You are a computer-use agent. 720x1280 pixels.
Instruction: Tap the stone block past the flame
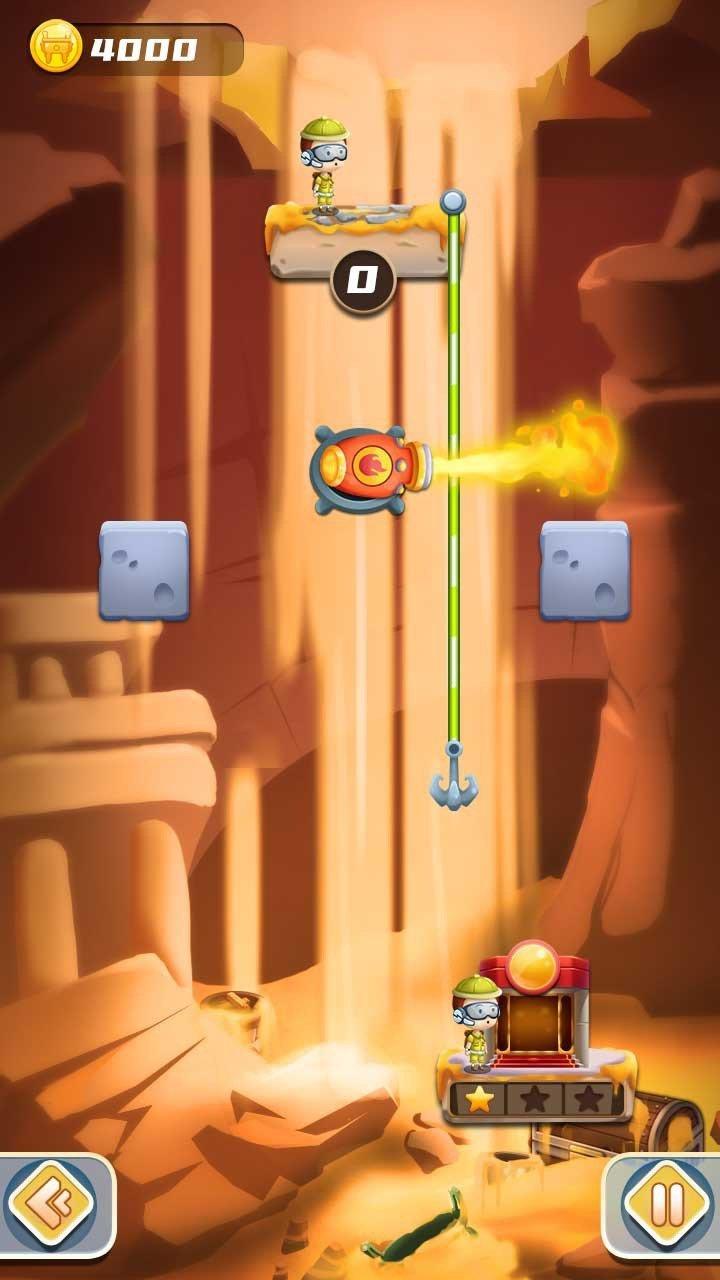[x=585, y=570]
